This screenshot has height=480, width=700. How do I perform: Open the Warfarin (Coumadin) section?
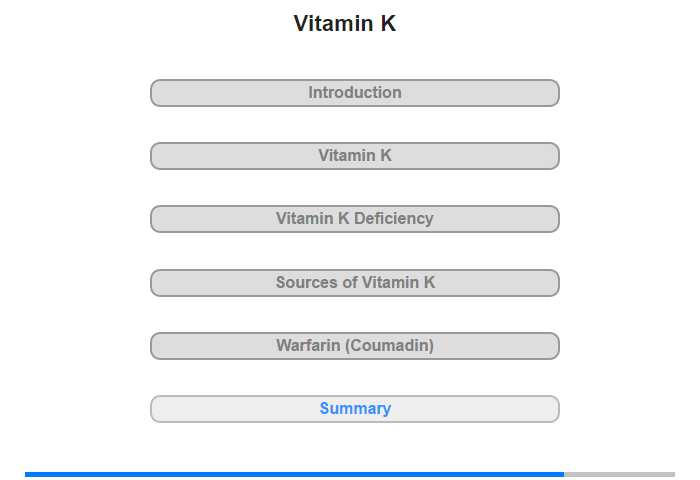[354, 346]
